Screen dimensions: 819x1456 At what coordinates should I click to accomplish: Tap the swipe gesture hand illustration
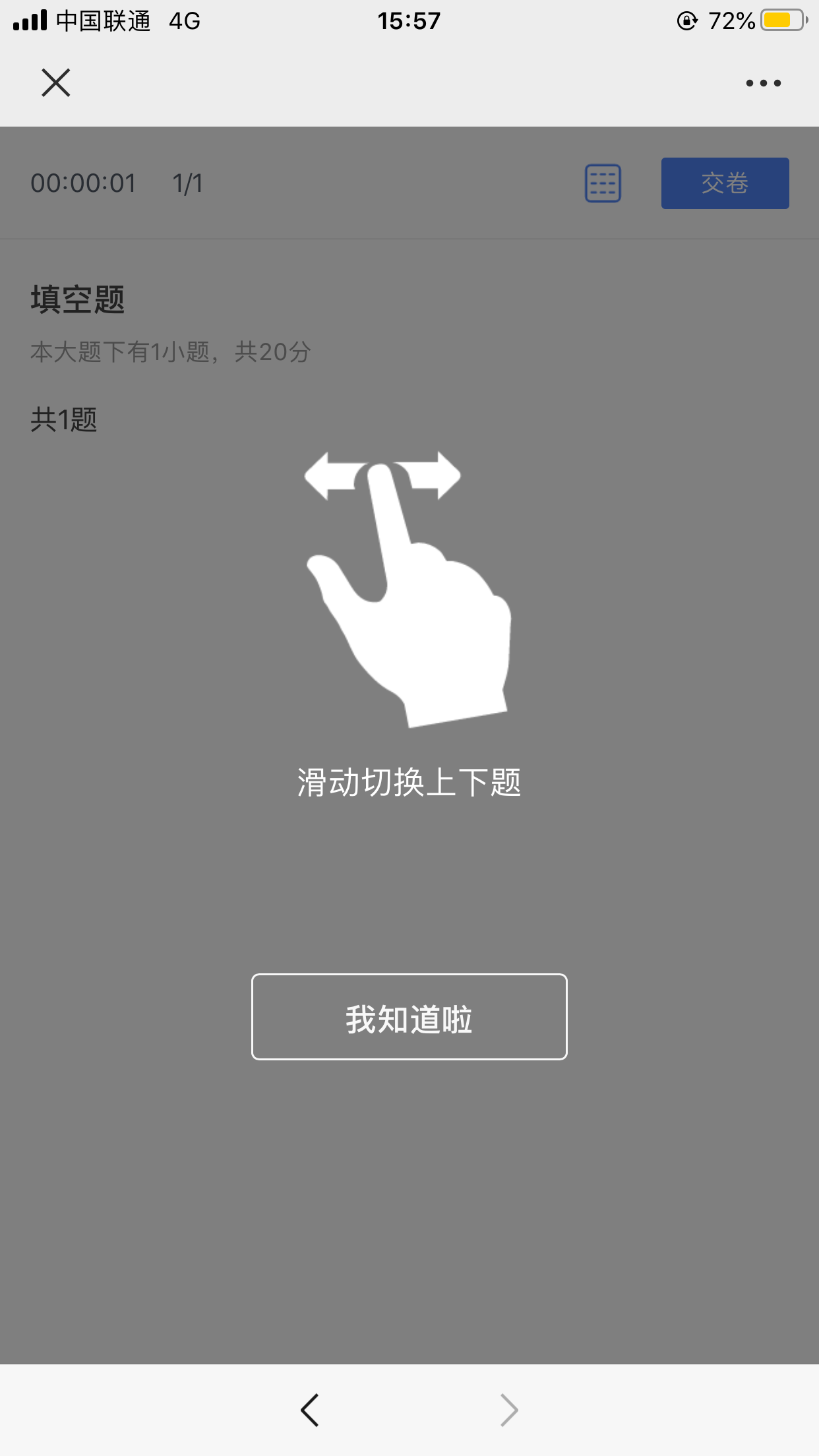(409, 593)
